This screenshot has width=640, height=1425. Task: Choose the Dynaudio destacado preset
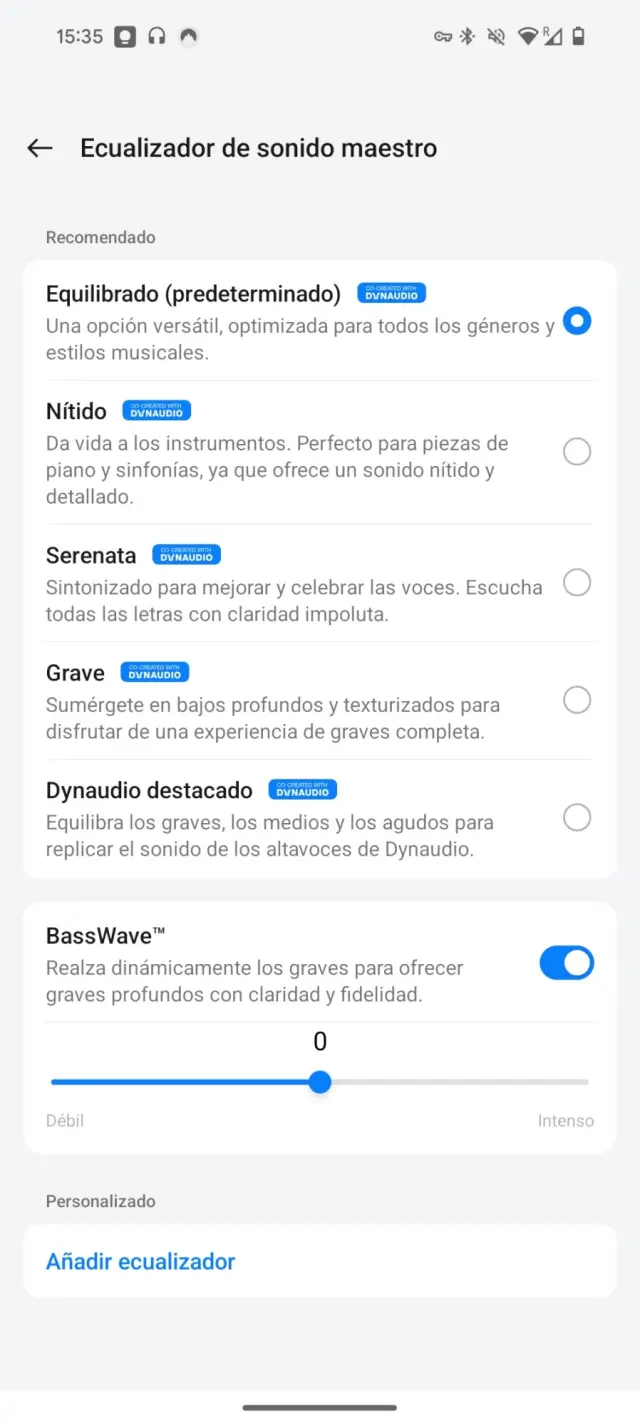coord(577,818)
